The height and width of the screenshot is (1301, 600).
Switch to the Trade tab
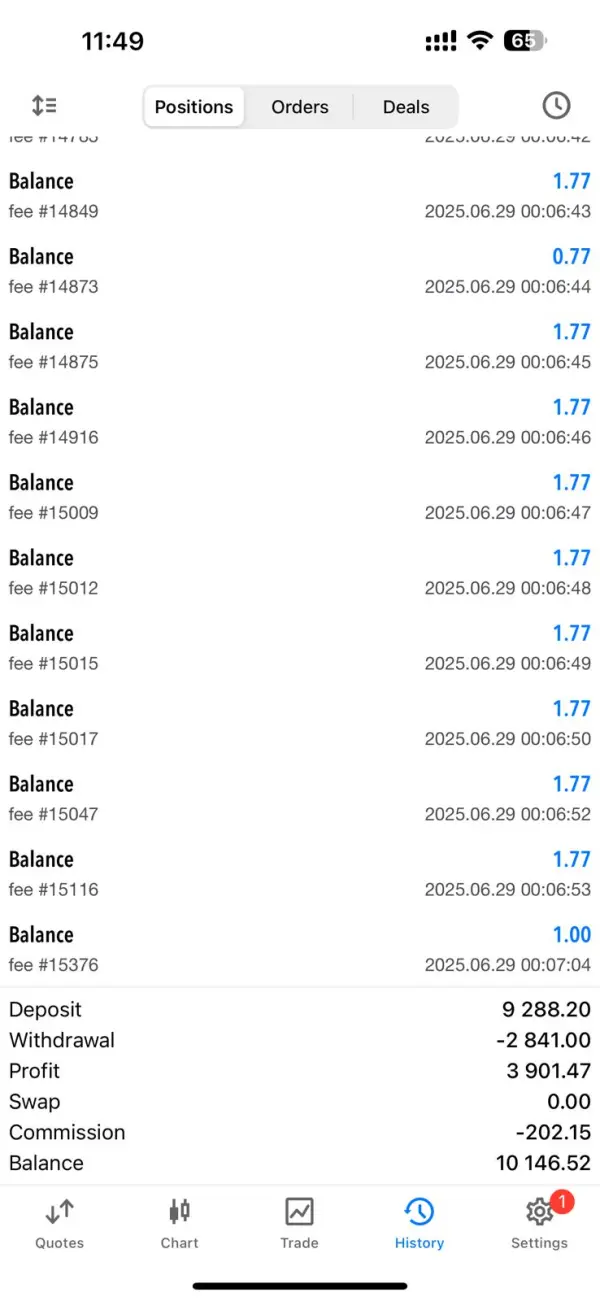click(299, 1224)
